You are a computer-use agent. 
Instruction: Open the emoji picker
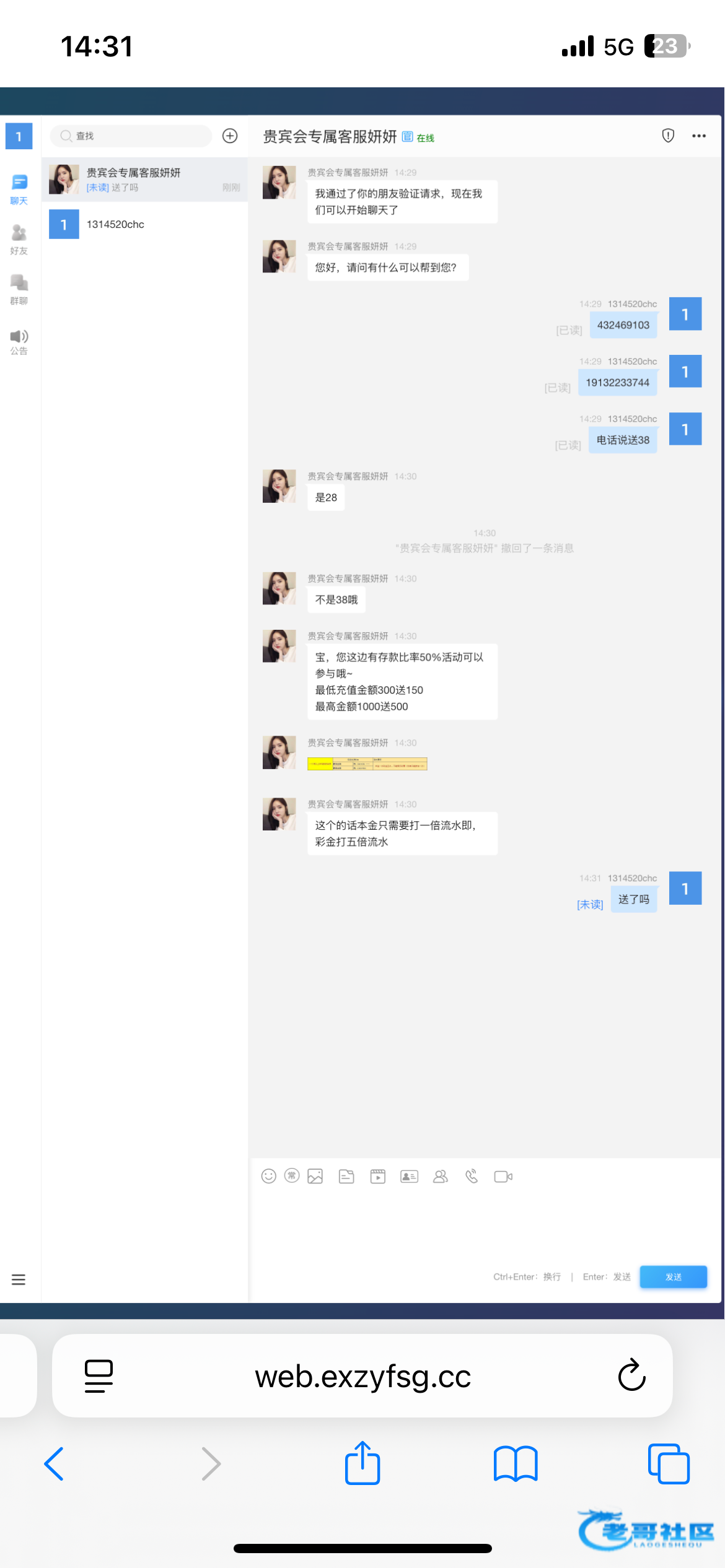[268, 1176]
